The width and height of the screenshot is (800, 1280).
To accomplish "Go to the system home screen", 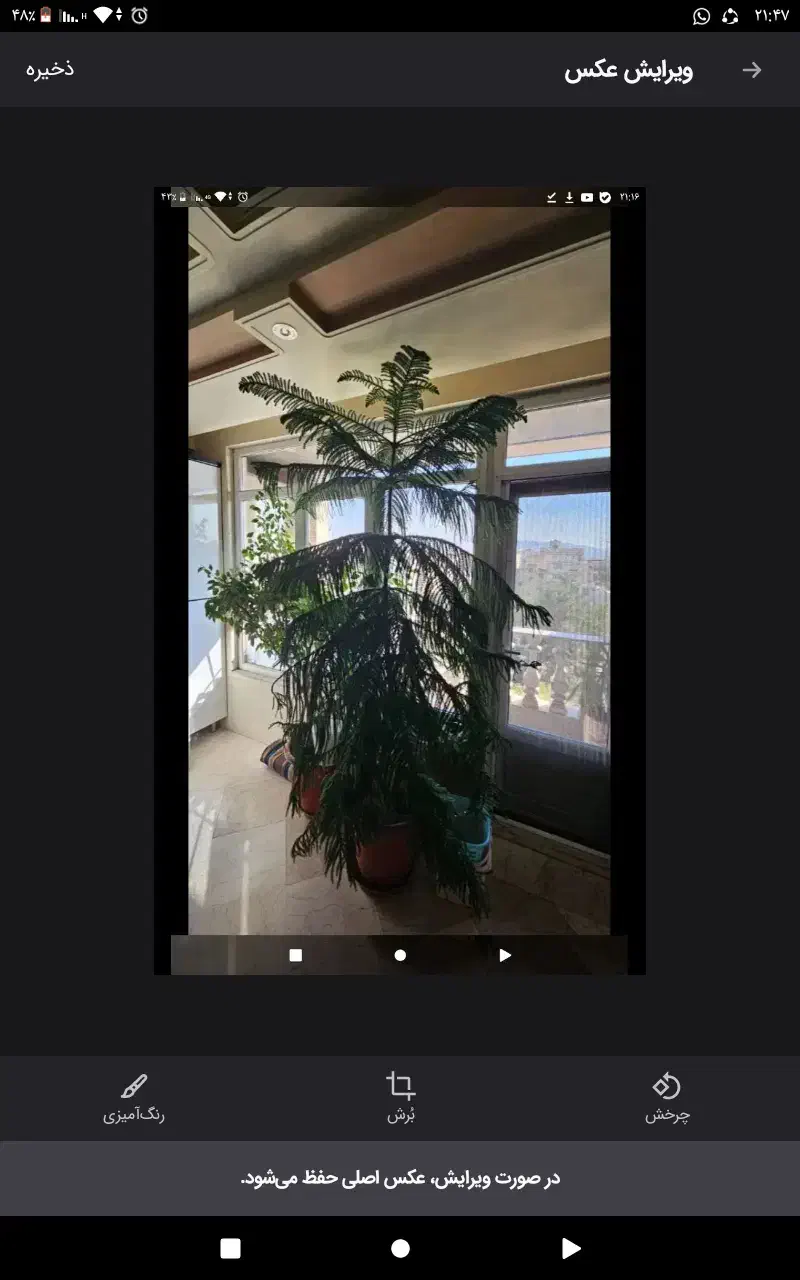I will pos(400,1248).
